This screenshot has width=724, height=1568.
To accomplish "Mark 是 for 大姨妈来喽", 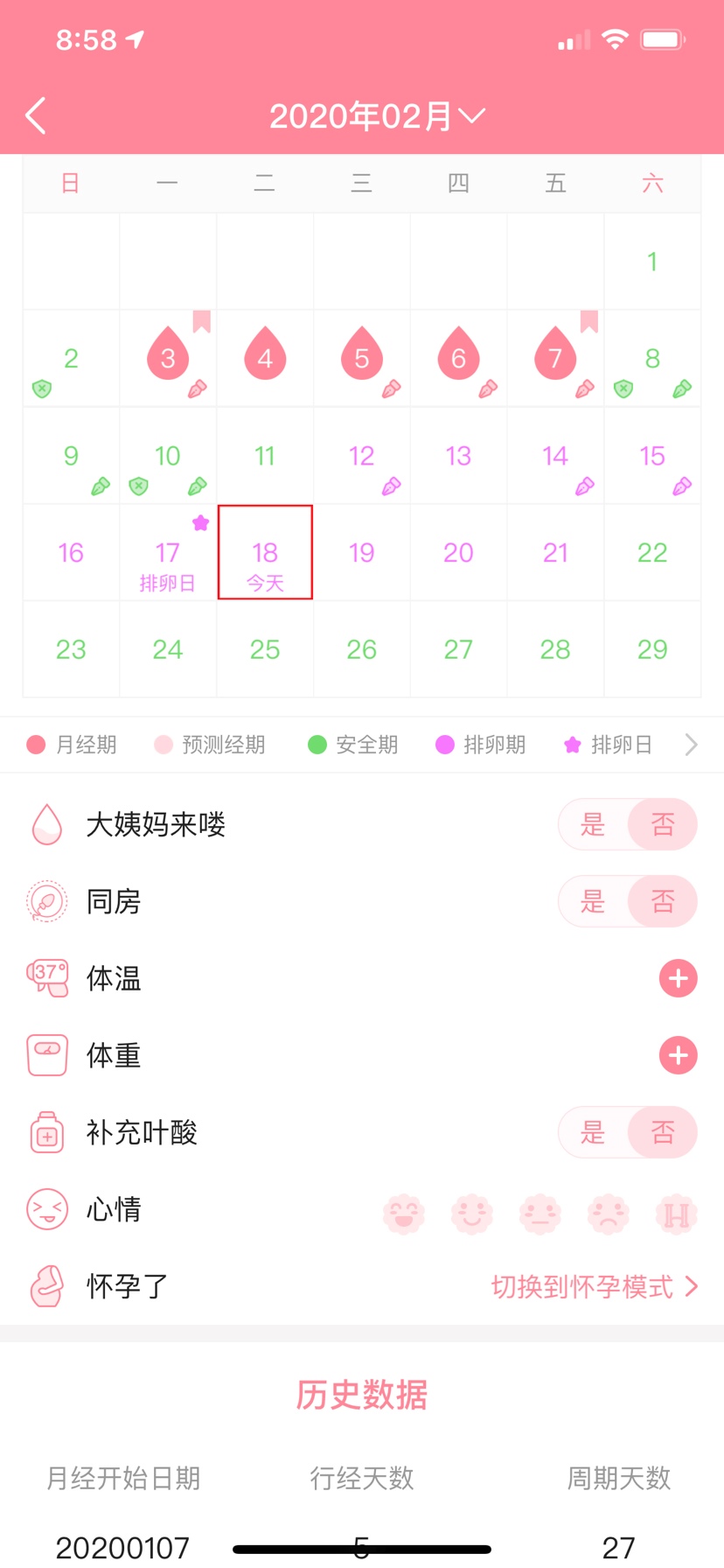I will (594, 824).
